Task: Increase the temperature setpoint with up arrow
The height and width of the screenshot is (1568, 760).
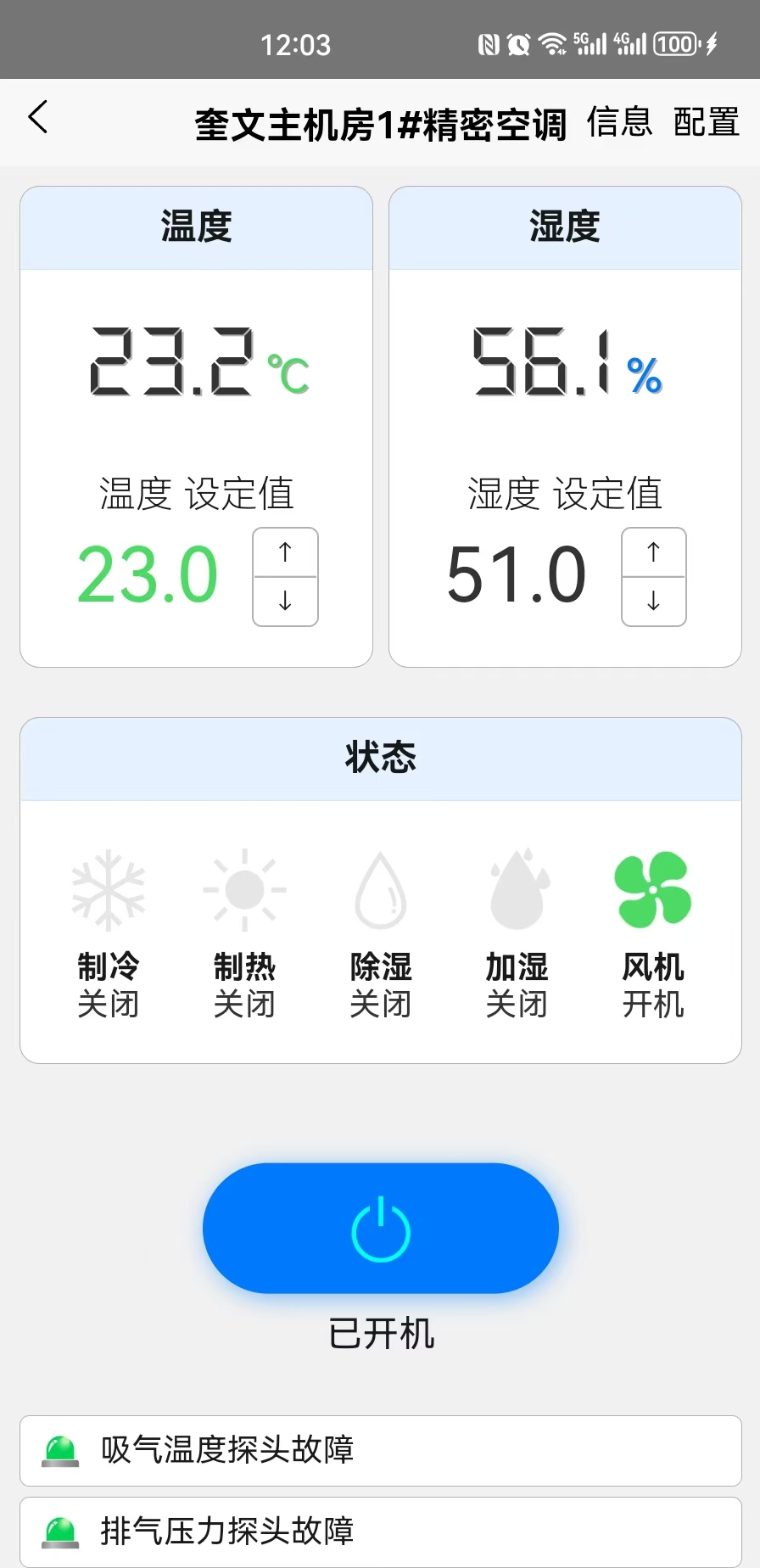Action: pyautogui.click(x=285, y=552)
